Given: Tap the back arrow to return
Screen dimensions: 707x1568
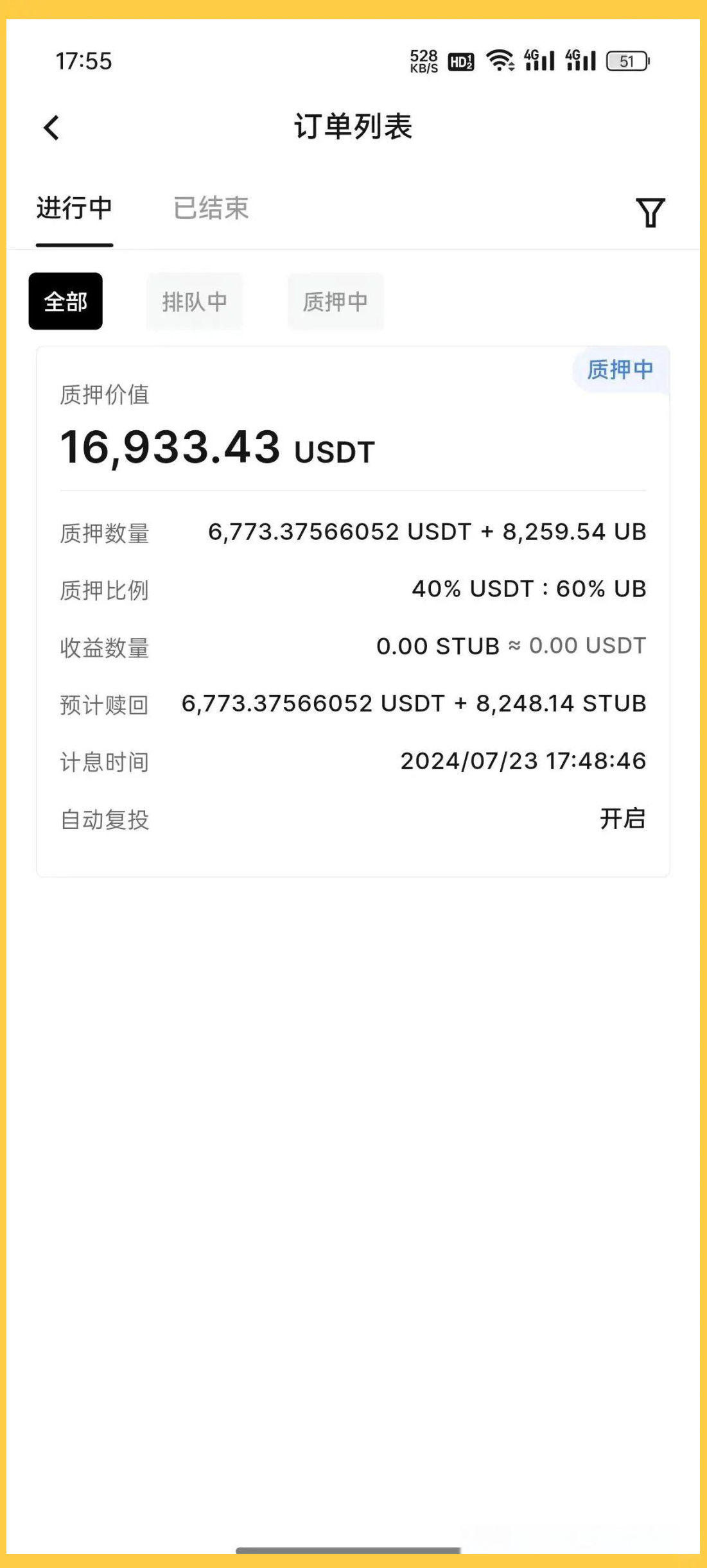Looking at the screenshot, I should tap(51, 128).
